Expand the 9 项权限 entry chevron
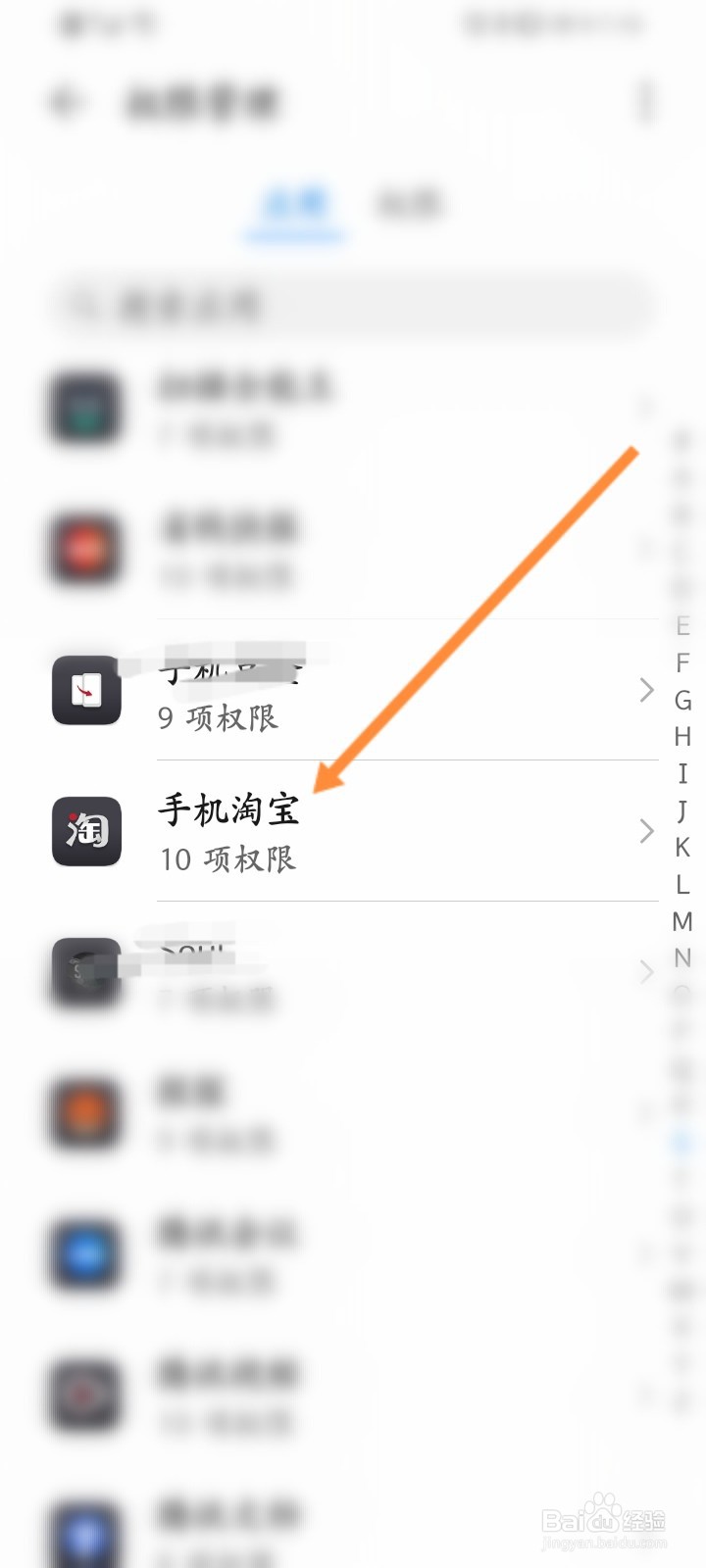This screenshot has height=1568, width=706. click(x=646, y=691)
